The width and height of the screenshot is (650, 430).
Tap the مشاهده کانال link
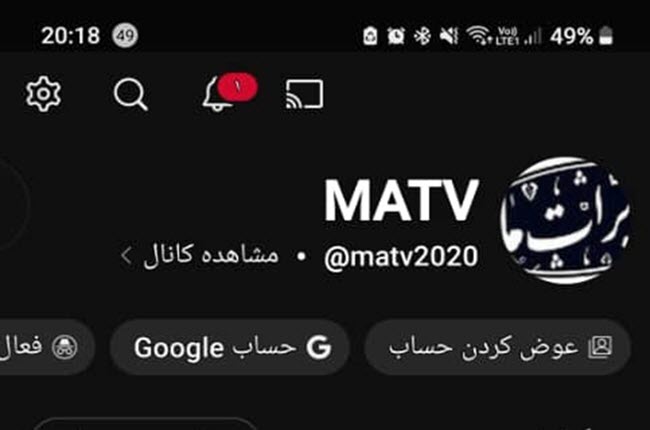click(199, 256)
